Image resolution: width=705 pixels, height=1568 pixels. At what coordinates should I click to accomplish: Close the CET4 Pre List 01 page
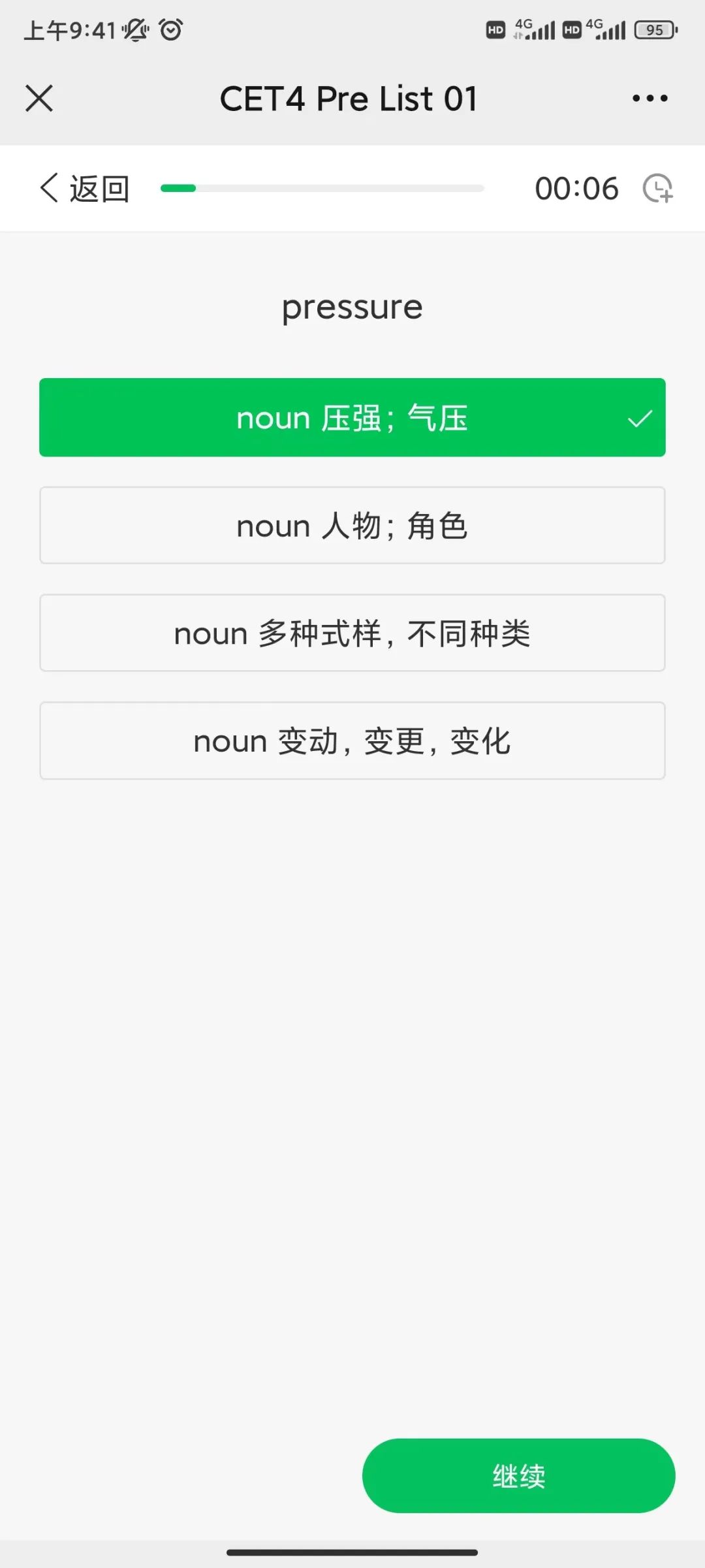pyautogui.click(x=39, y=99)
